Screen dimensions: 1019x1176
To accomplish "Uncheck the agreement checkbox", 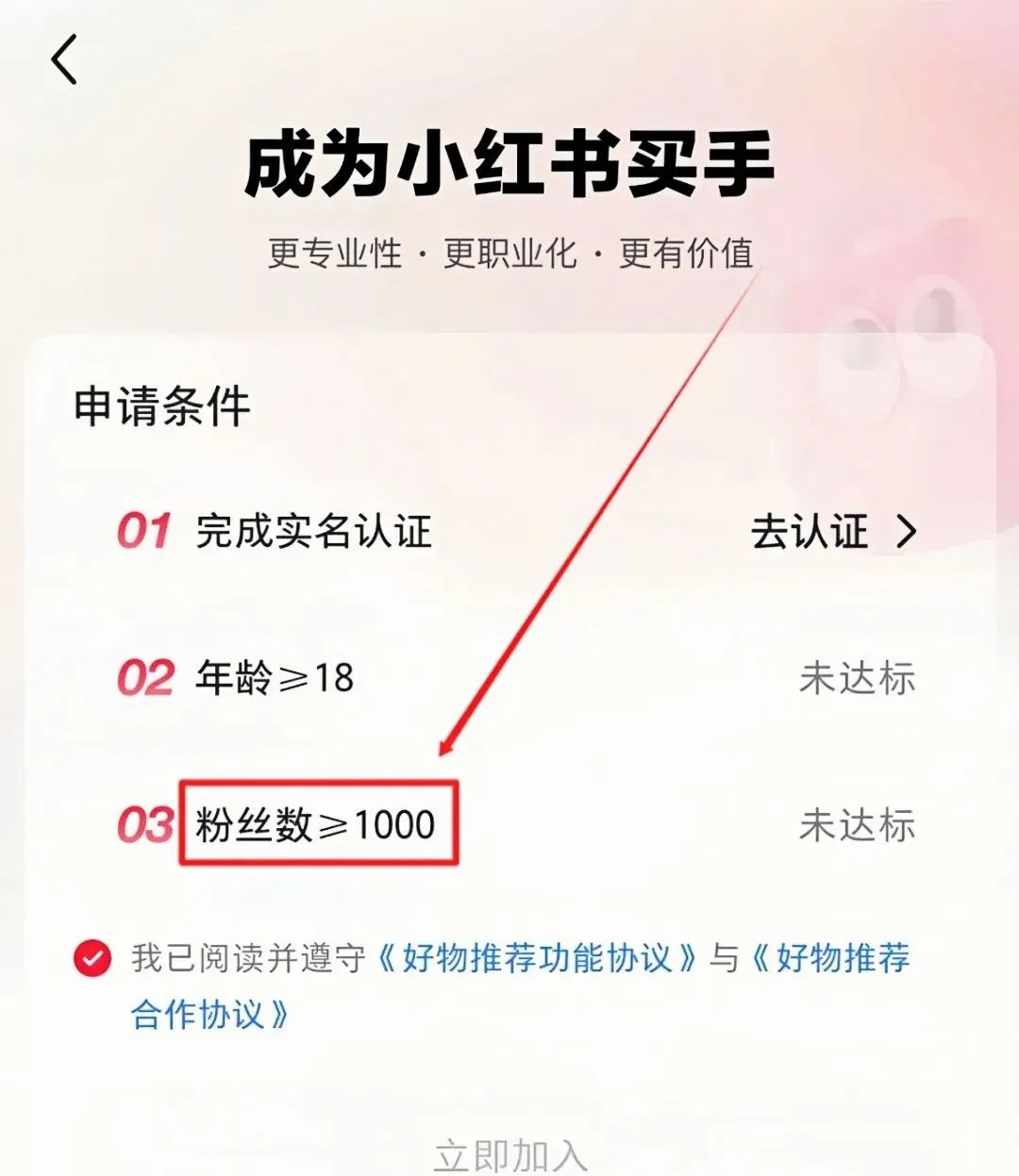I will point(92,958).
